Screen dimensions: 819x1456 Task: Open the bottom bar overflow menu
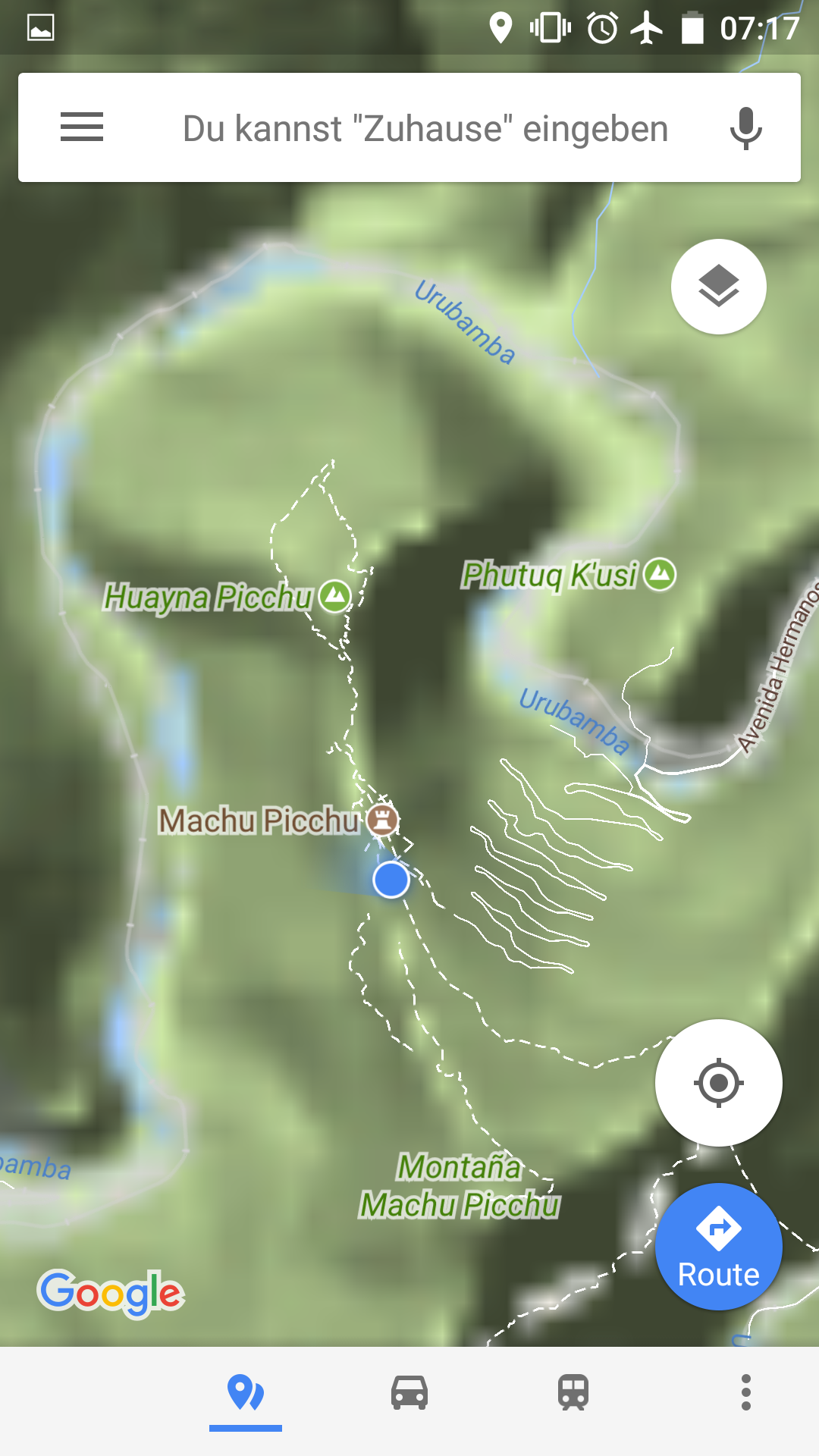tap(746, 1393)
